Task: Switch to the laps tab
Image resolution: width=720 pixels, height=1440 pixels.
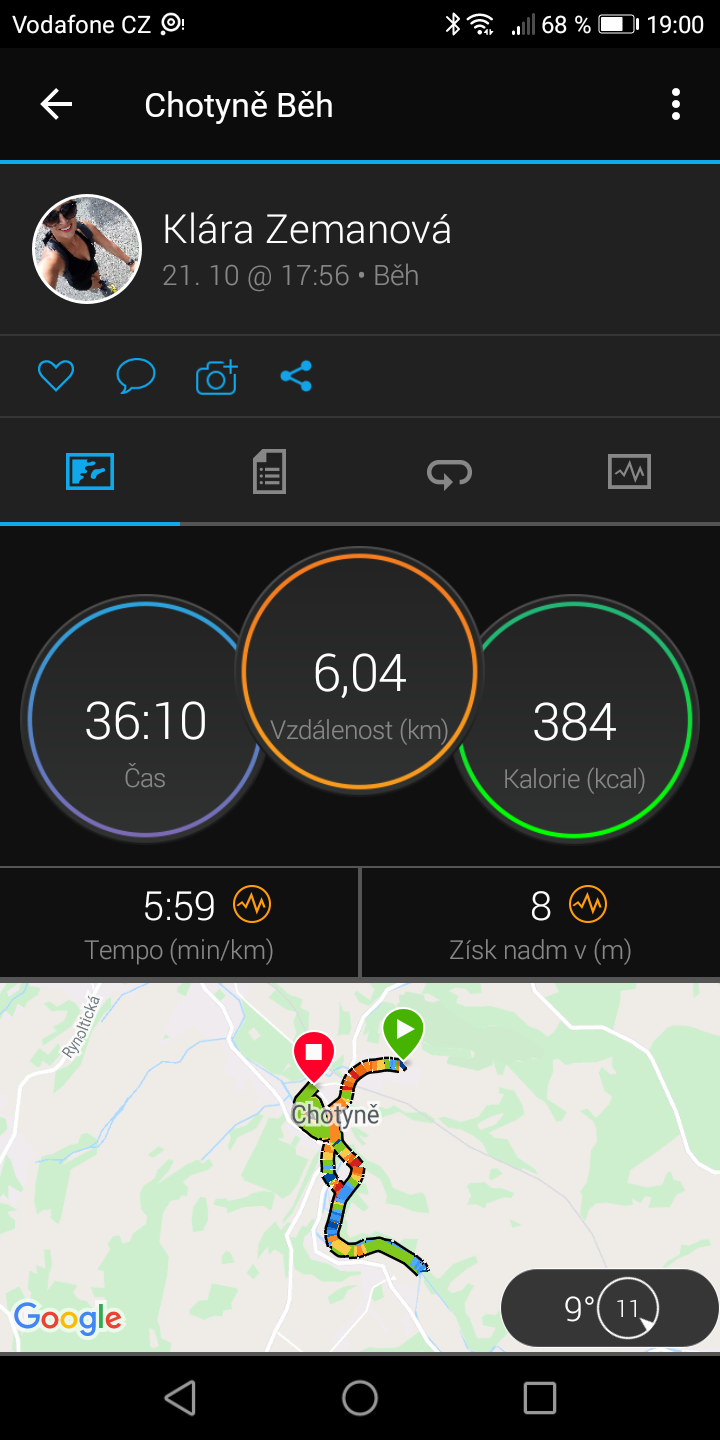Action: (x=450, y=472)
